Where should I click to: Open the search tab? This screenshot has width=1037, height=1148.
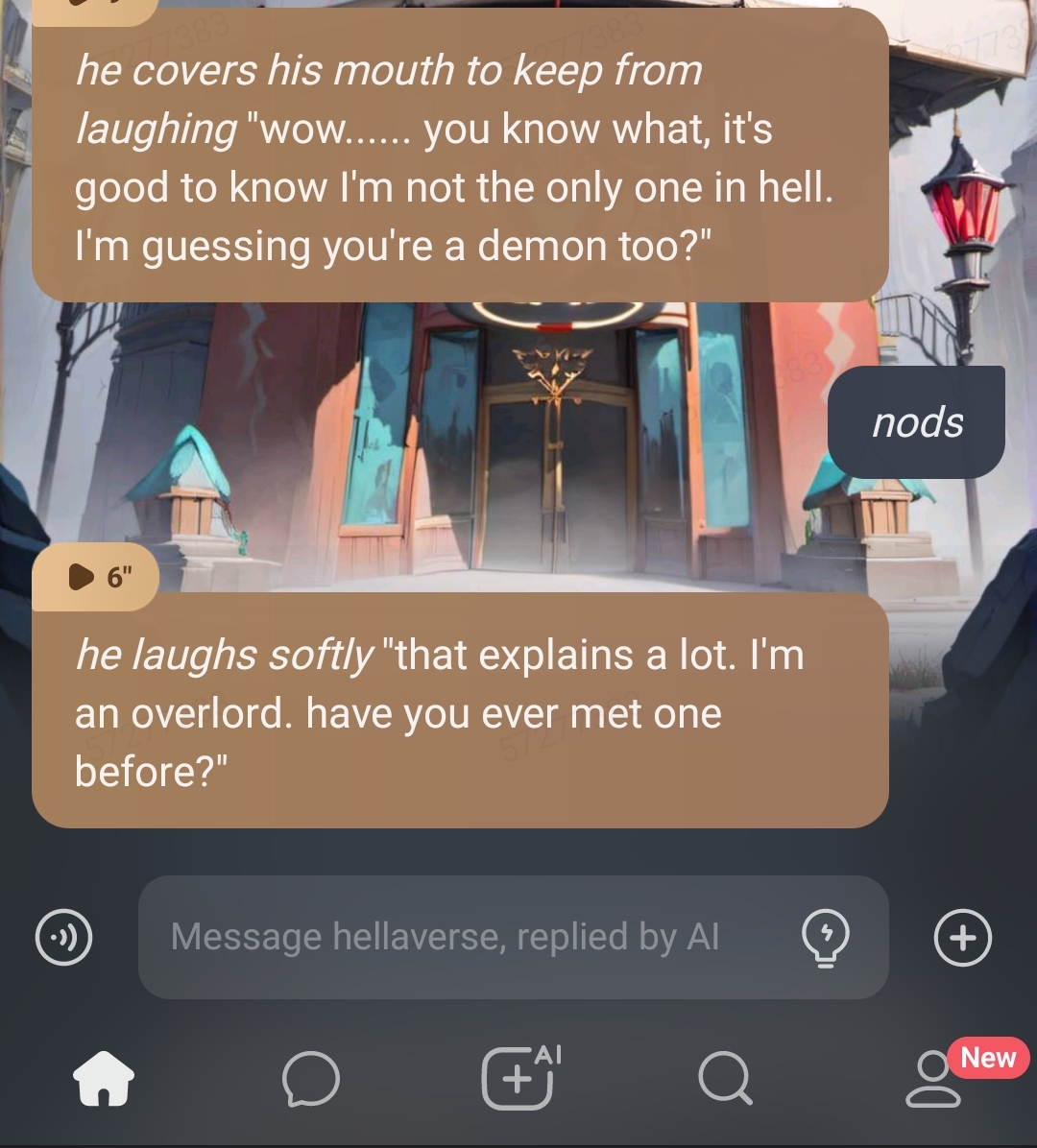(724, 1079)
